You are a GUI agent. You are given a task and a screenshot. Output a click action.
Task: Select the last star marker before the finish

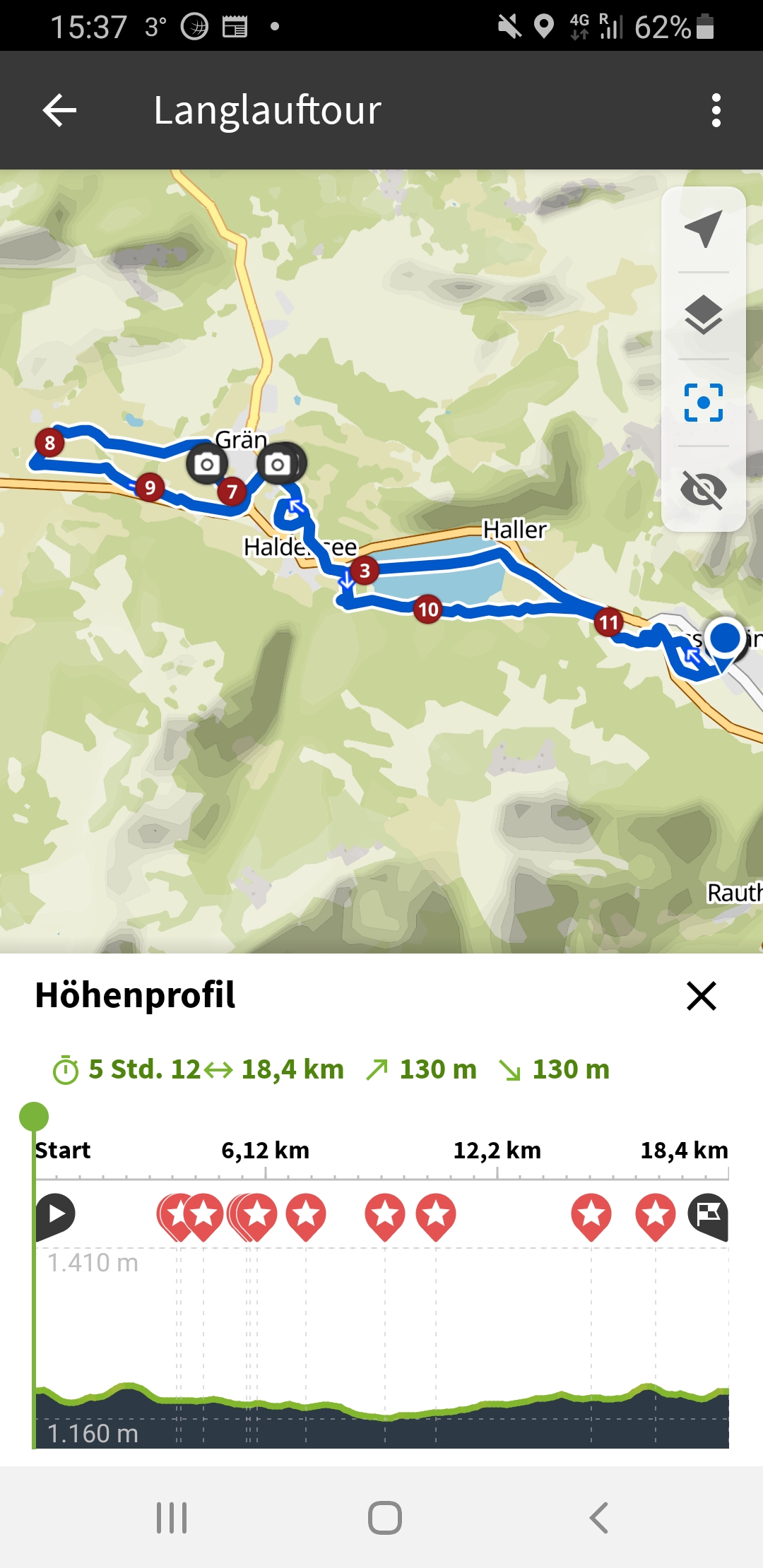click(x=656, y=1216)
